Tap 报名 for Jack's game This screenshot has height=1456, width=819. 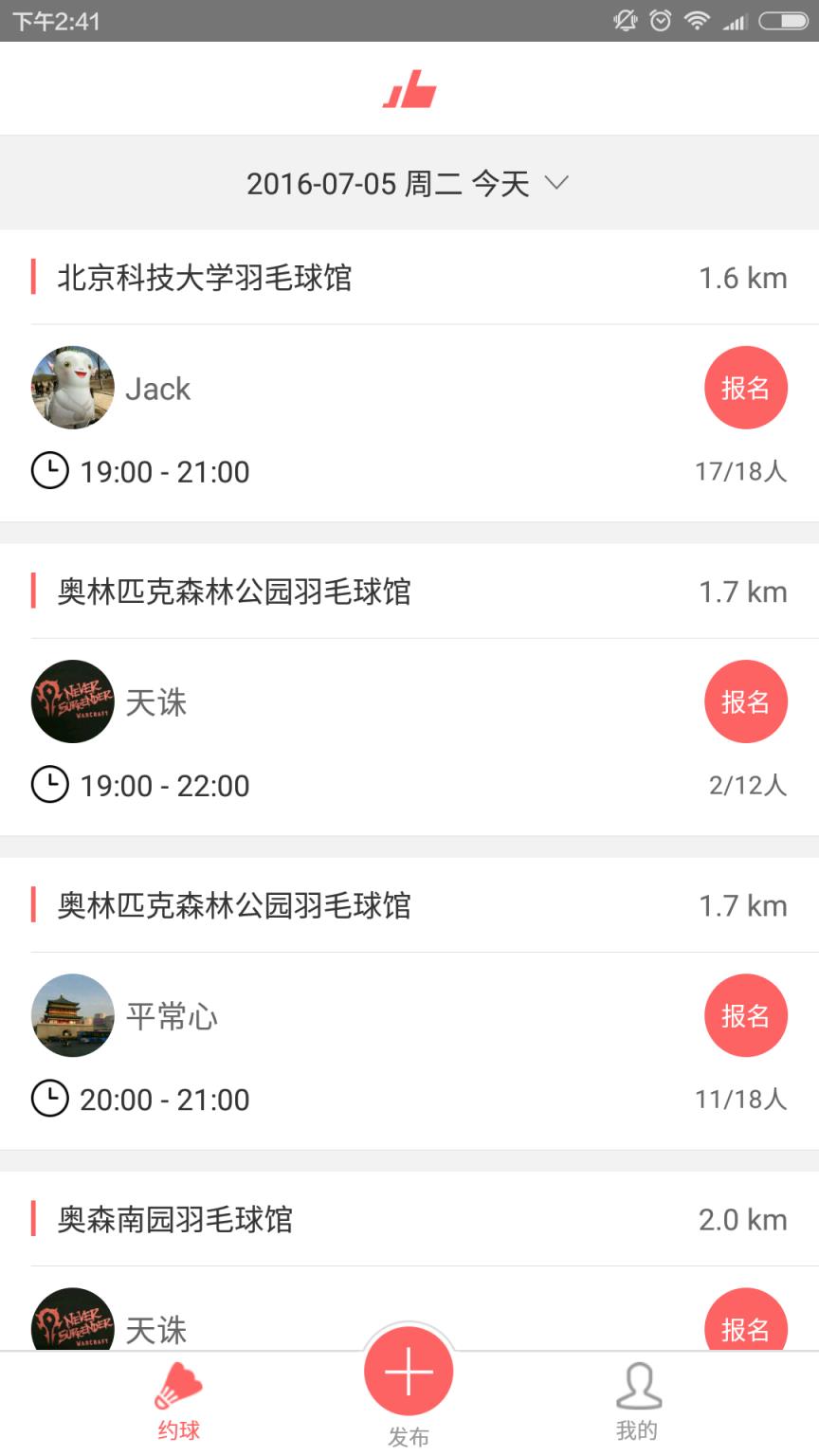[746, 388]
